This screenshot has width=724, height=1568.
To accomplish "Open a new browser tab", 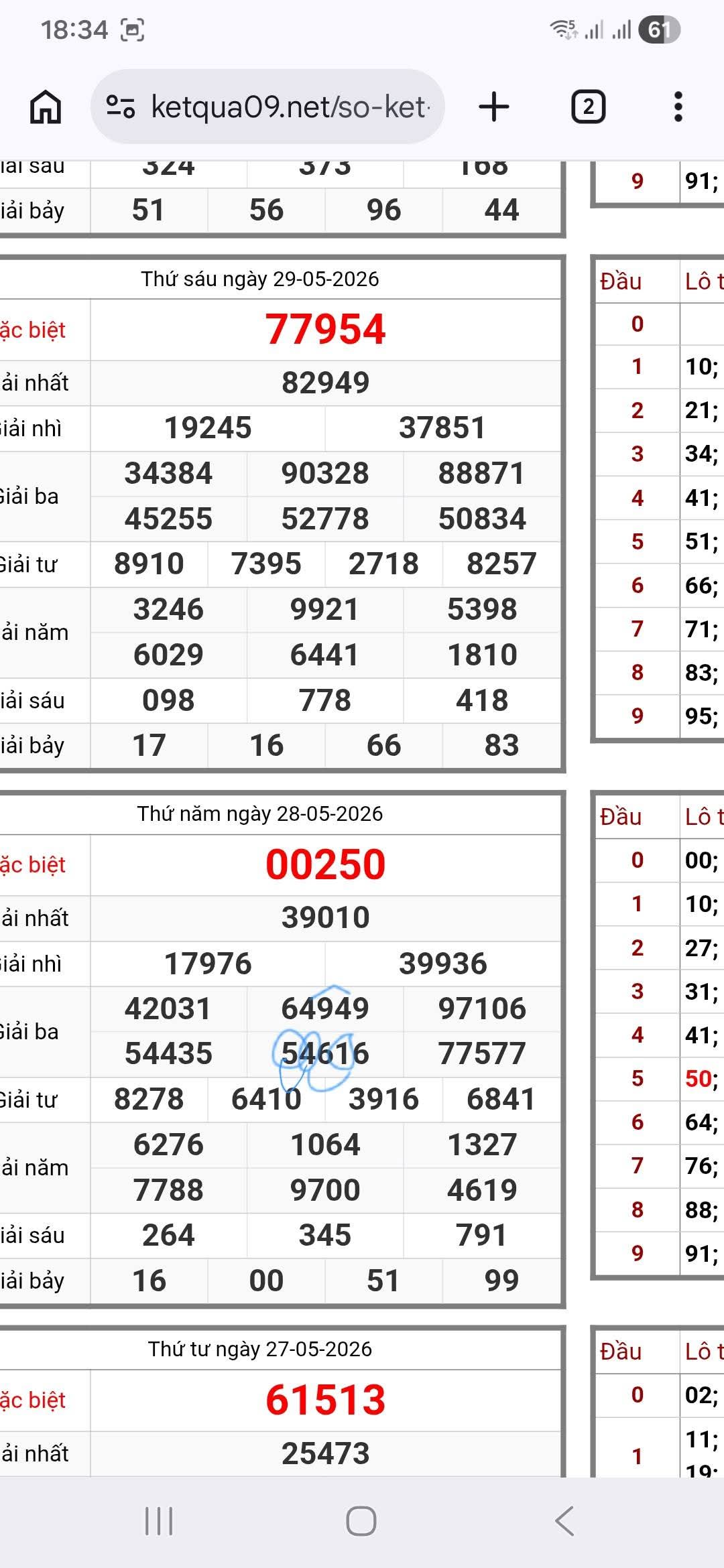I will (x=494, y=107).
